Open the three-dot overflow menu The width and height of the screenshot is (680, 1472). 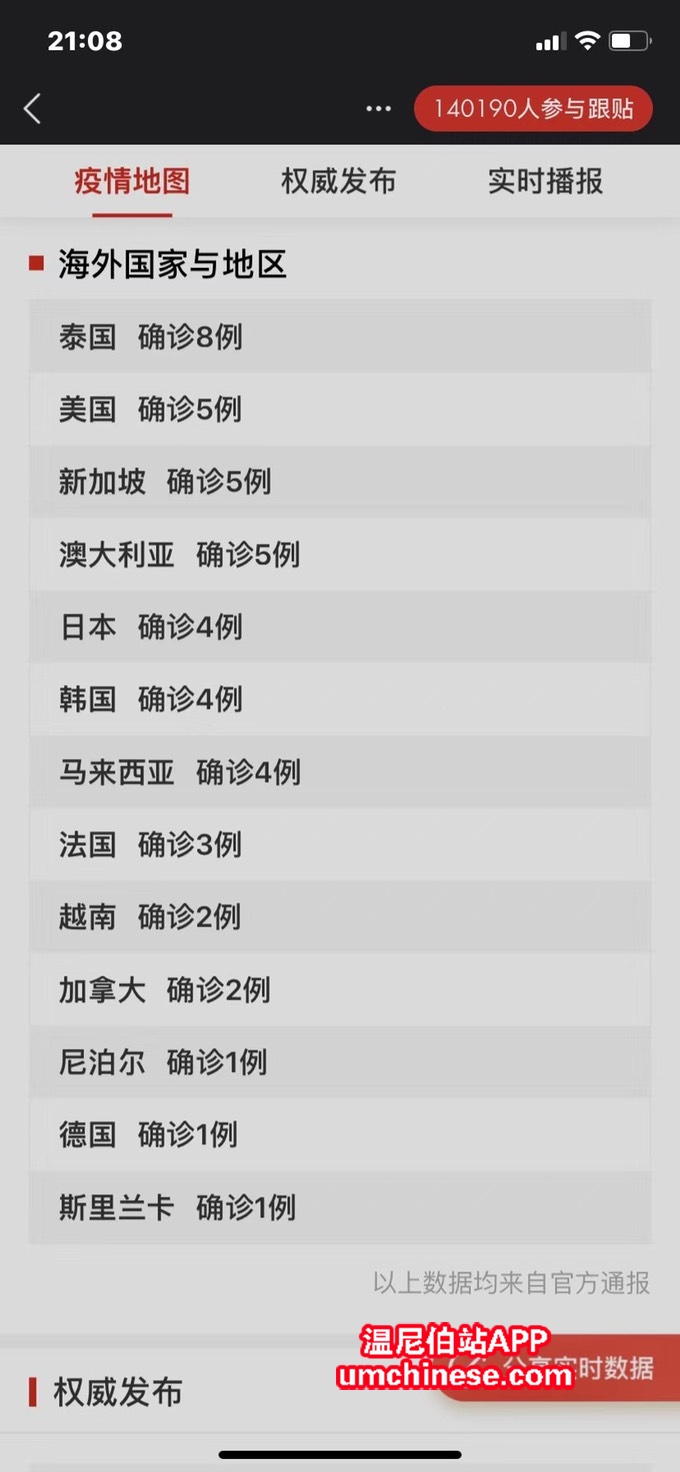click(x=379, y=109)
